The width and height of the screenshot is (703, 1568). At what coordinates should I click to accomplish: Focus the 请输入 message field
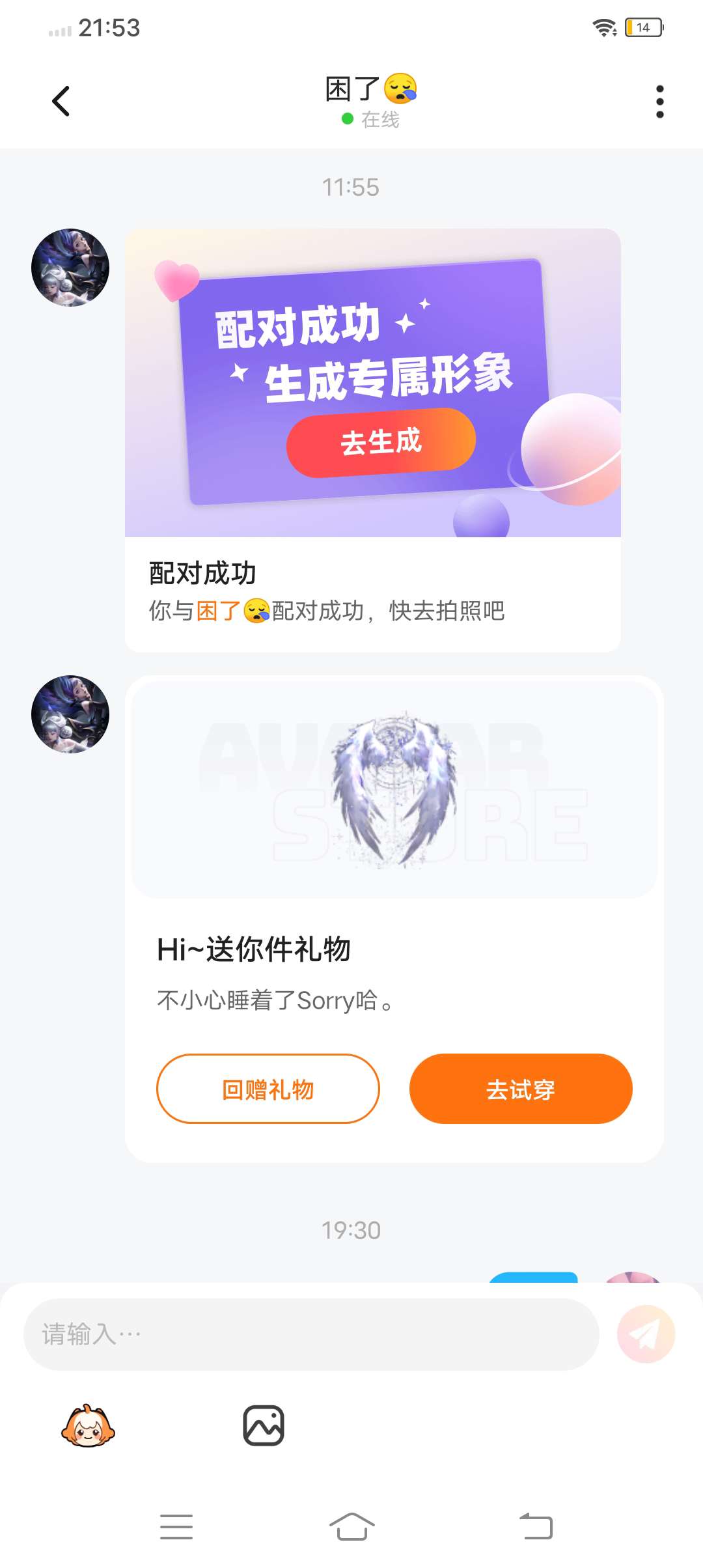coord(311,1334)
